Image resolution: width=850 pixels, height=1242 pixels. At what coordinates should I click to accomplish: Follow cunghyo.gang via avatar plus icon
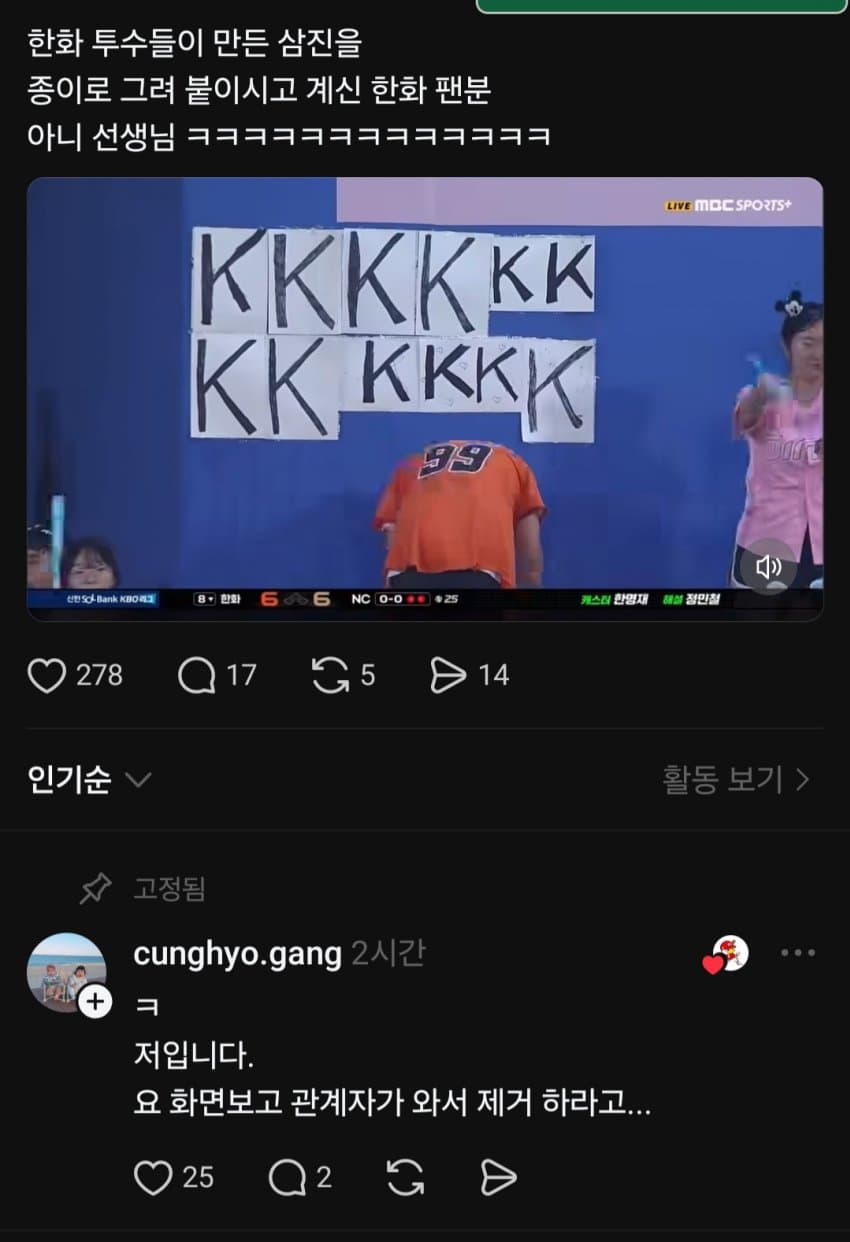[95, 1001]
